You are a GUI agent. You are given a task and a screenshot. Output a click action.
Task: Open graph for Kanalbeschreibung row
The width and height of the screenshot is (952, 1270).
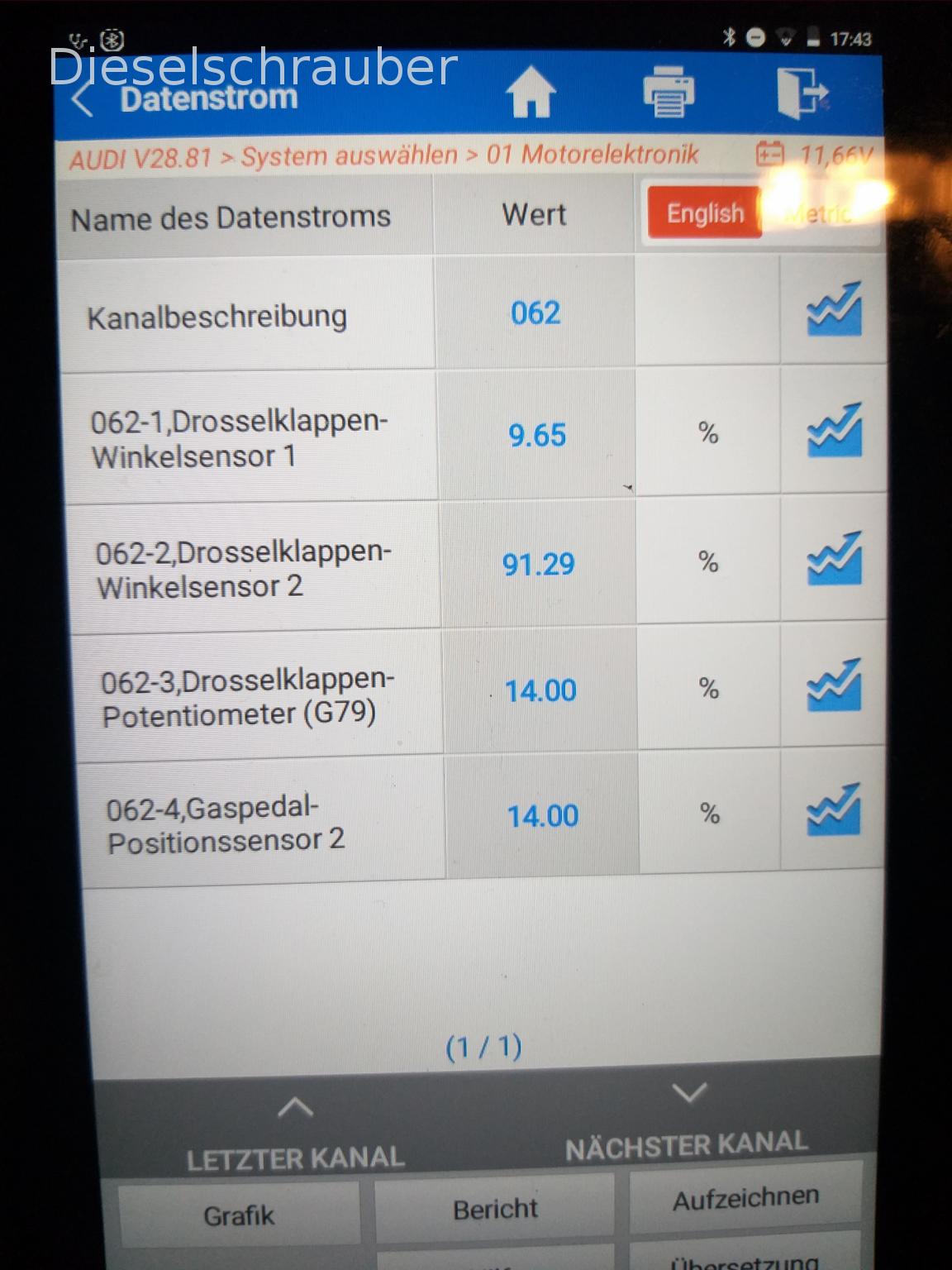click(833, 310)
